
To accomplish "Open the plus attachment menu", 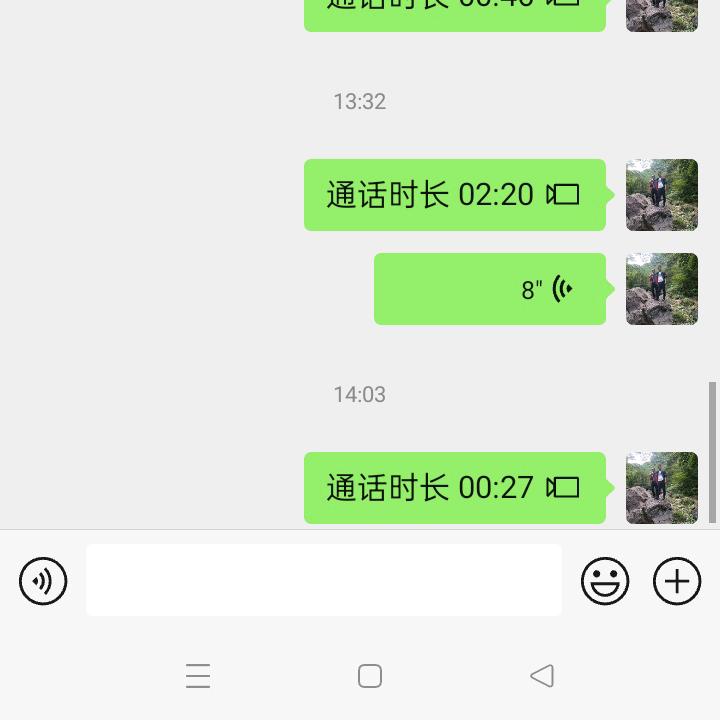I will 677,581.
